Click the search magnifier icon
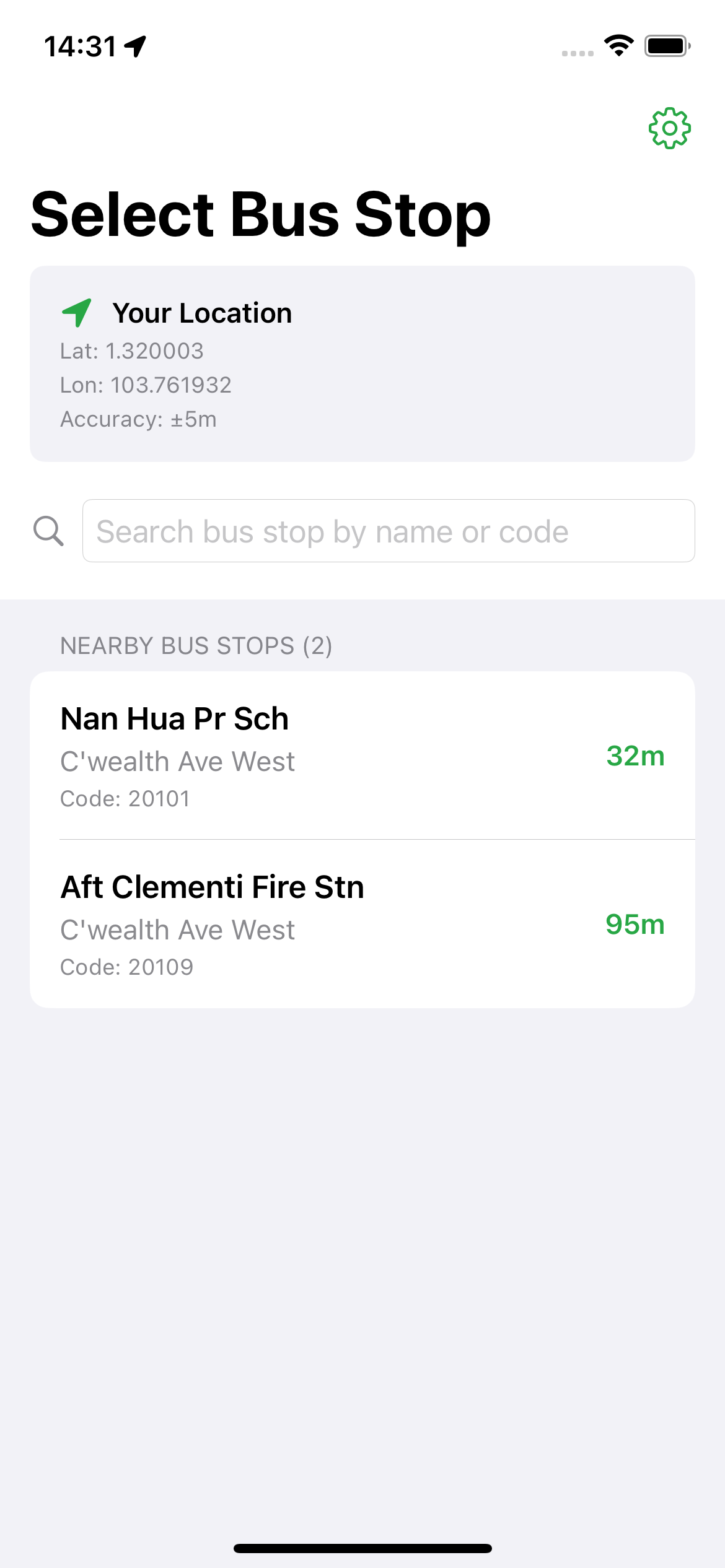 click(48, 531)
